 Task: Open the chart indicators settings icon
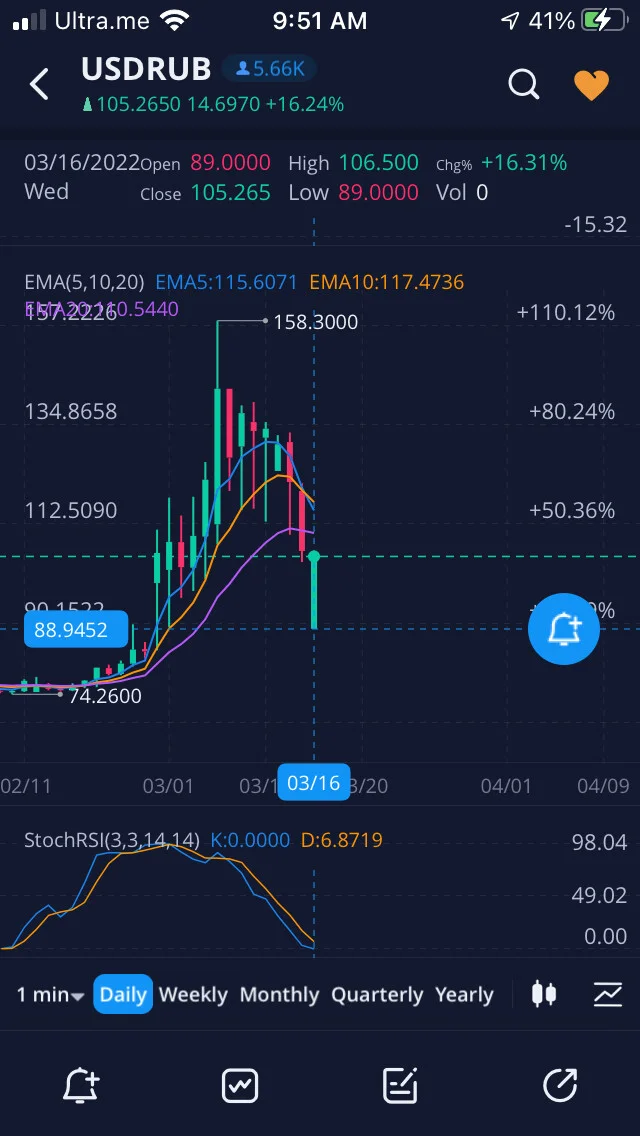coord(607,993)
